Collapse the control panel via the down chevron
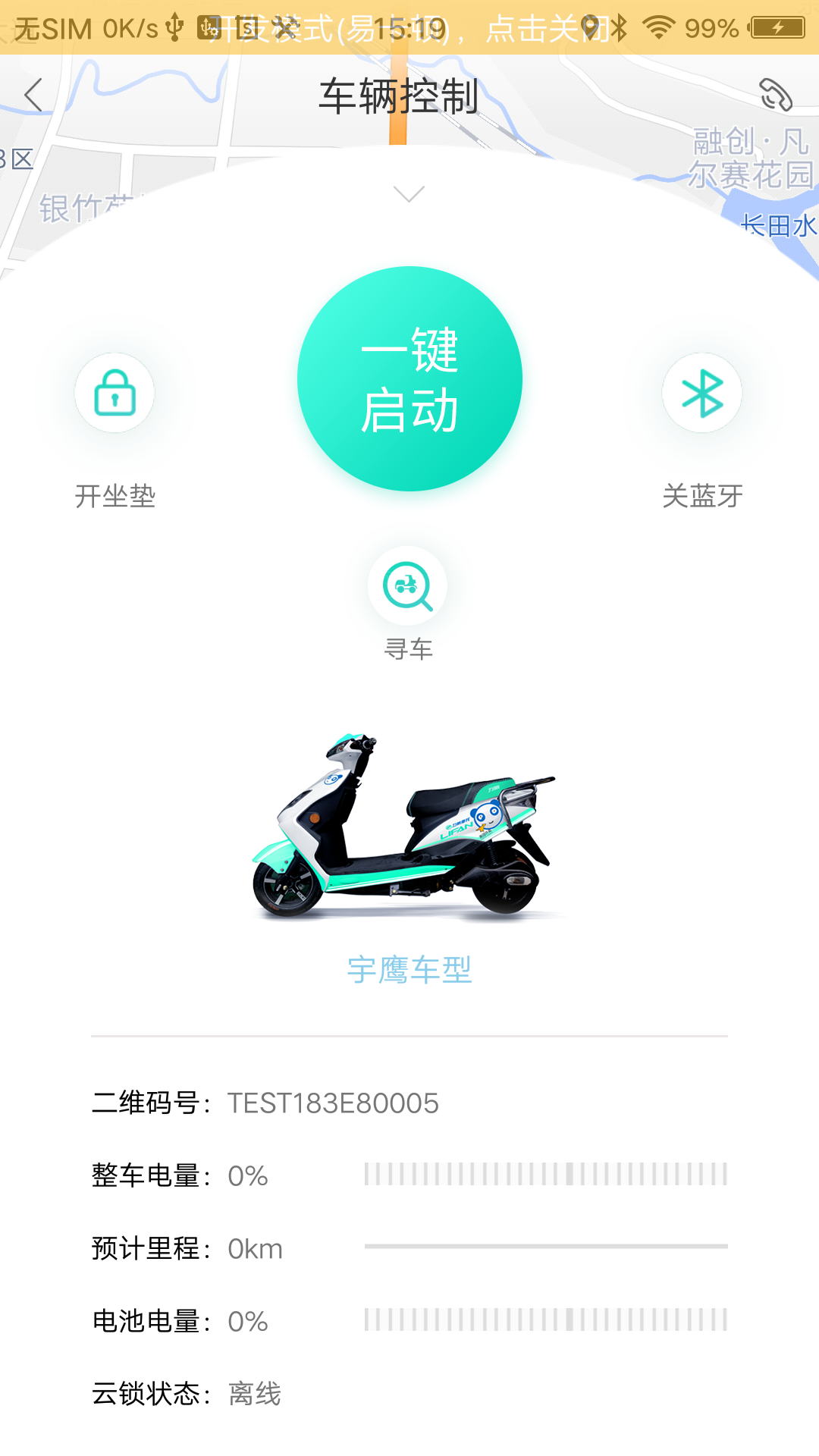The height and width of the screenshot is (1456, 819). pyautogui.click(x=409, y=195)
